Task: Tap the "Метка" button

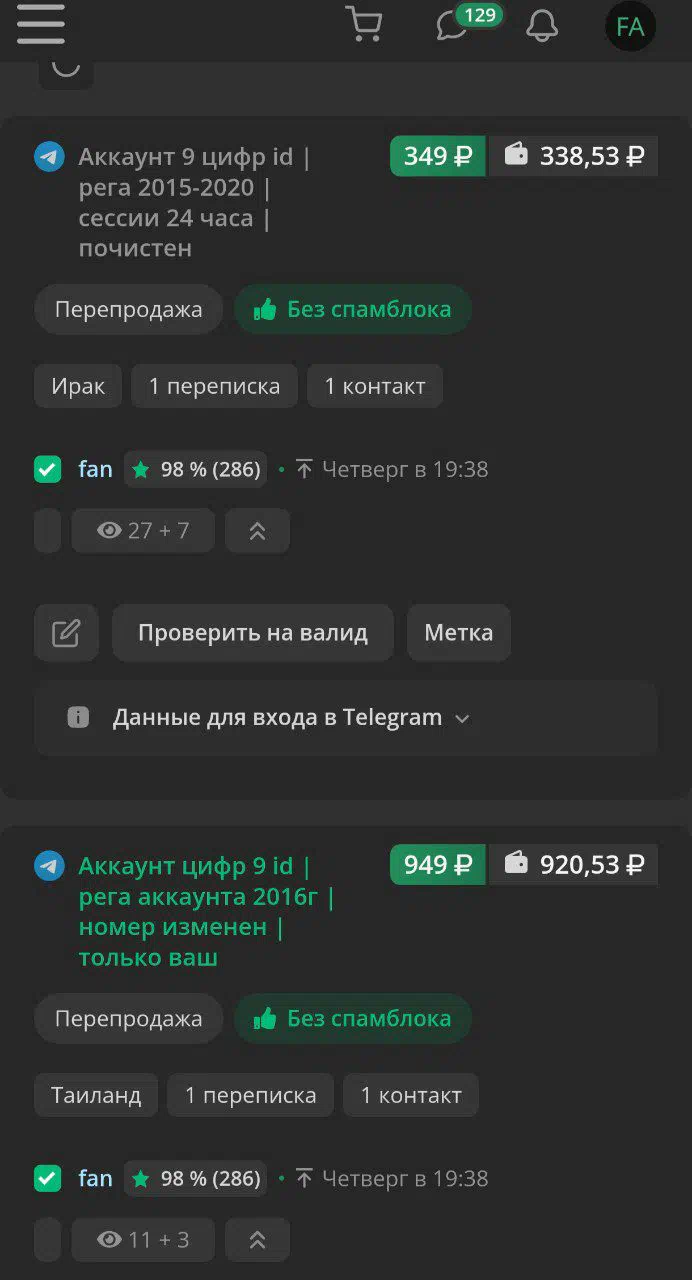Action: tap(459, 633)
